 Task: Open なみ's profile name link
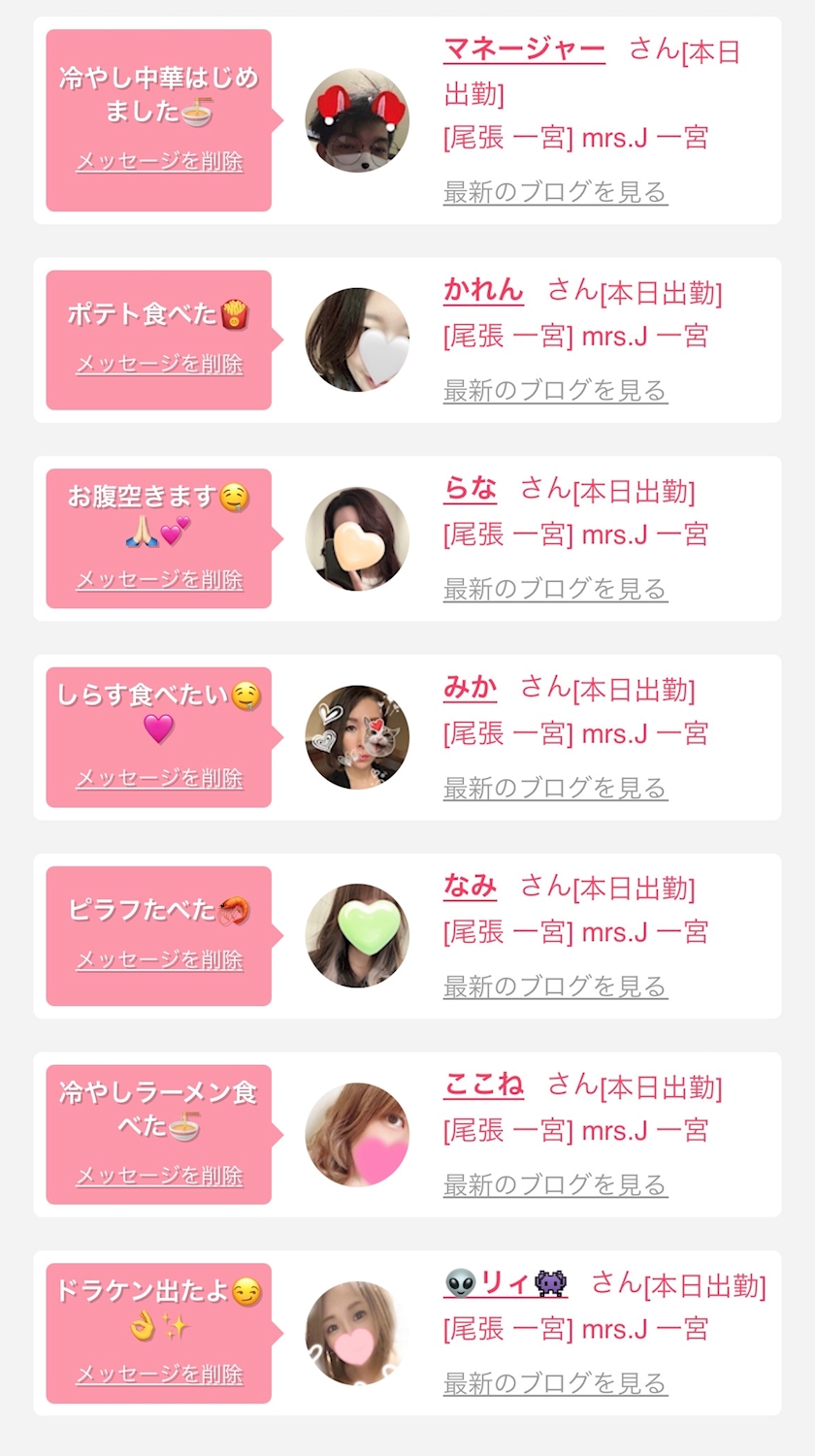click(x=470, y=886)
